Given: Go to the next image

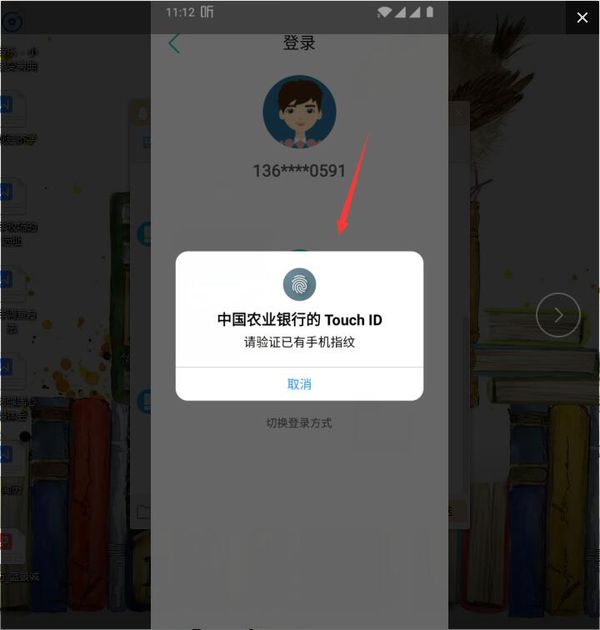Looking at the screenshot, I should coord(557,316).
